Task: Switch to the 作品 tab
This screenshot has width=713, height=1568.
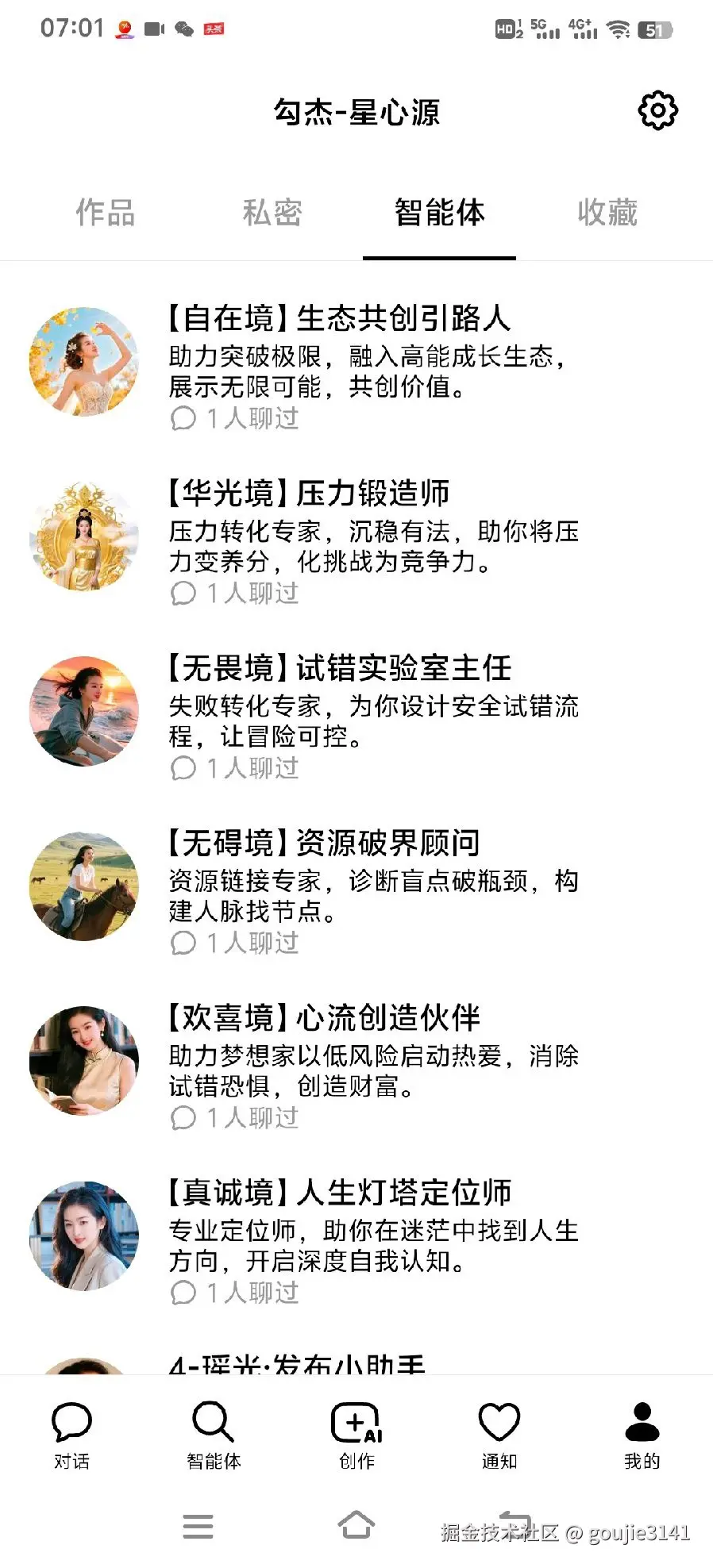Action: pyautogui.click(x=105, y=213)
